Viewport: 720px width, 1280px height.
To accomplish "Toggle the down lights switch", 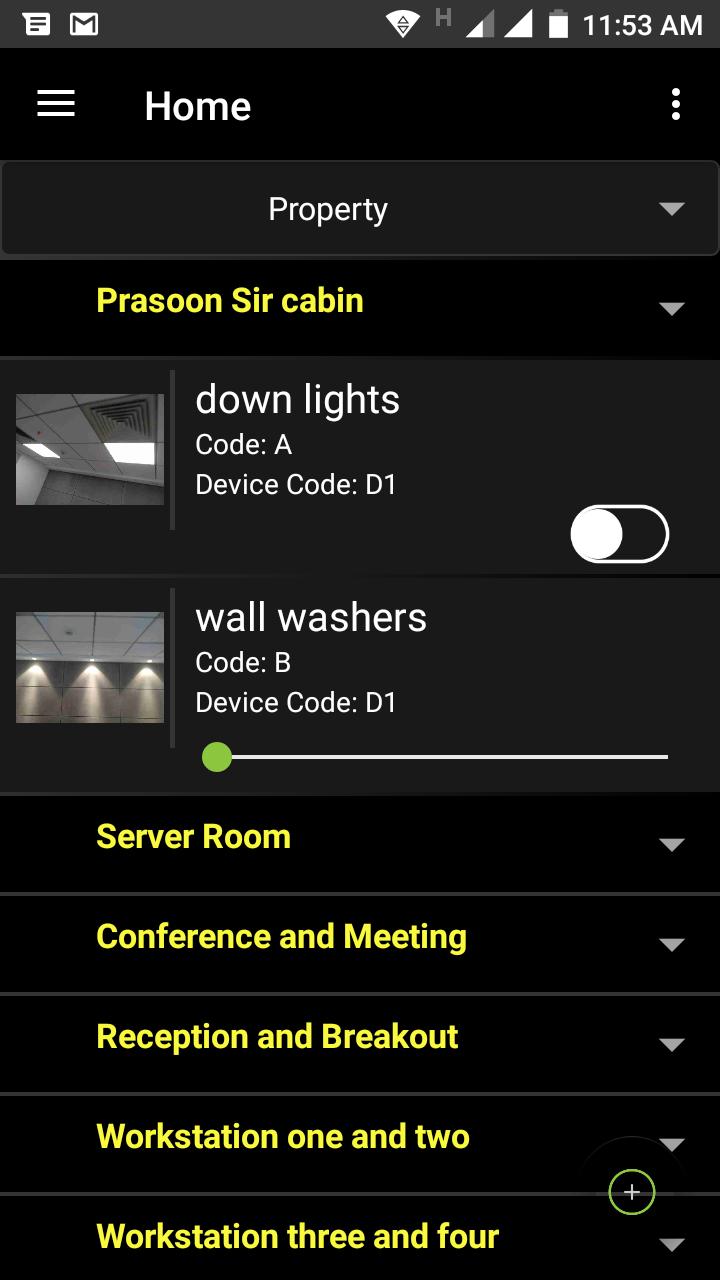I will coord(619,534).
